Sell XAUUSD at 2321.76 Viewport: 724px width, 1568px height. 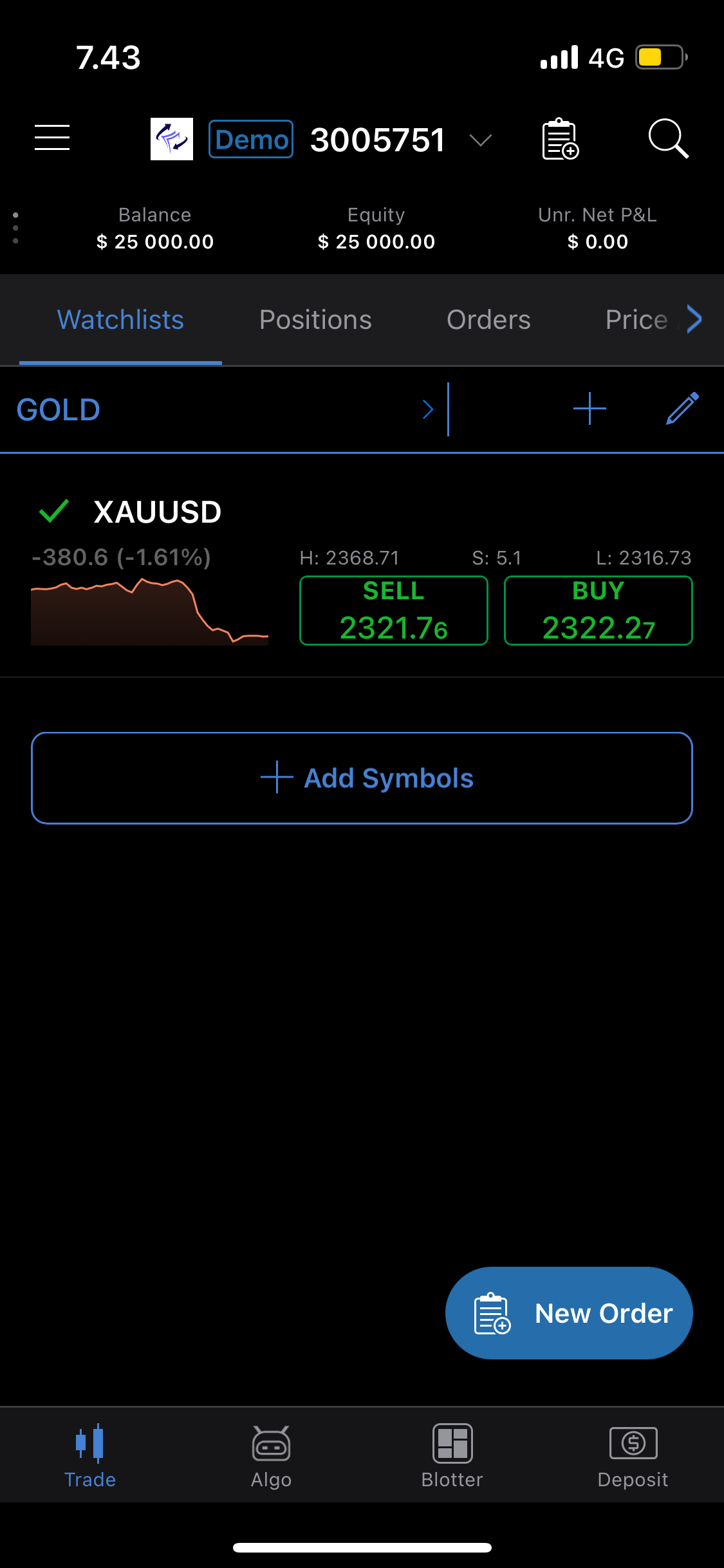pos(394,610)
